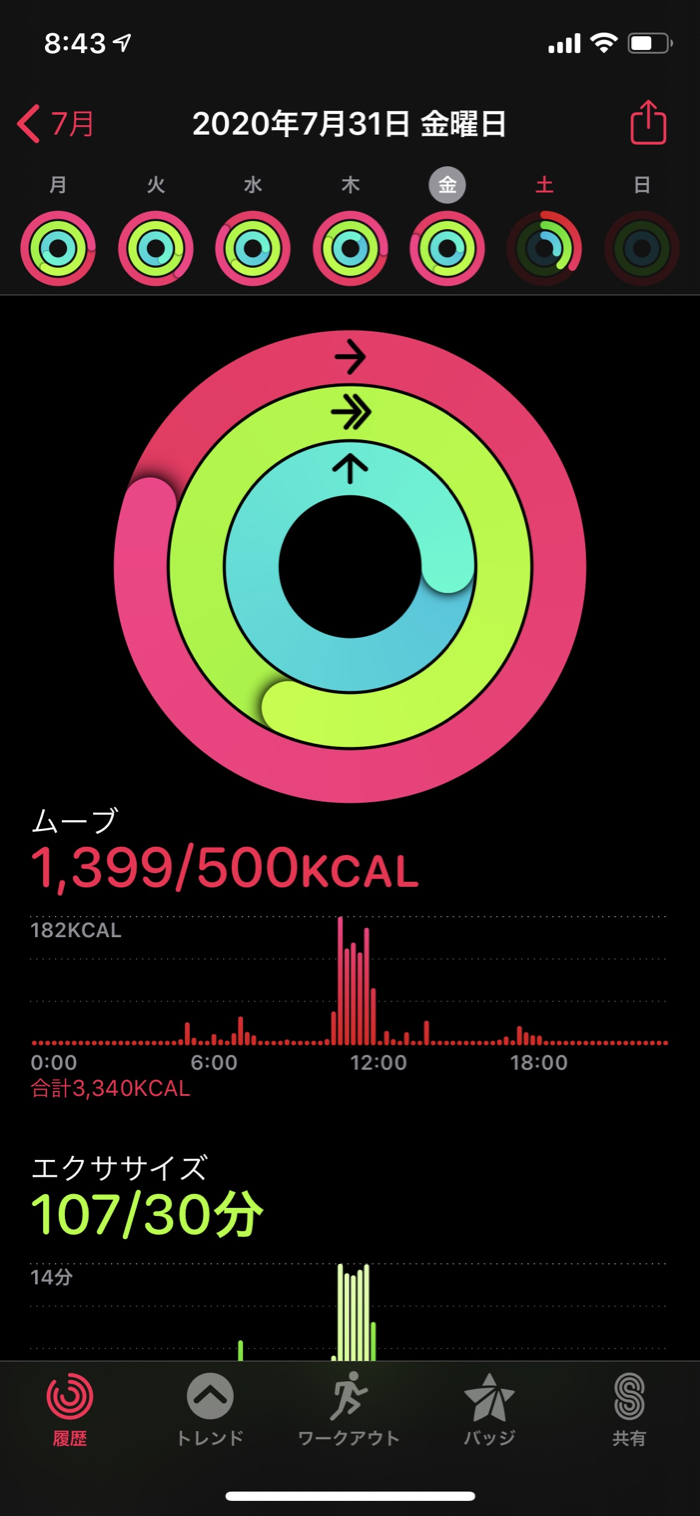Share this day's activity summary

pyautogui.click(x=648, y=124)
